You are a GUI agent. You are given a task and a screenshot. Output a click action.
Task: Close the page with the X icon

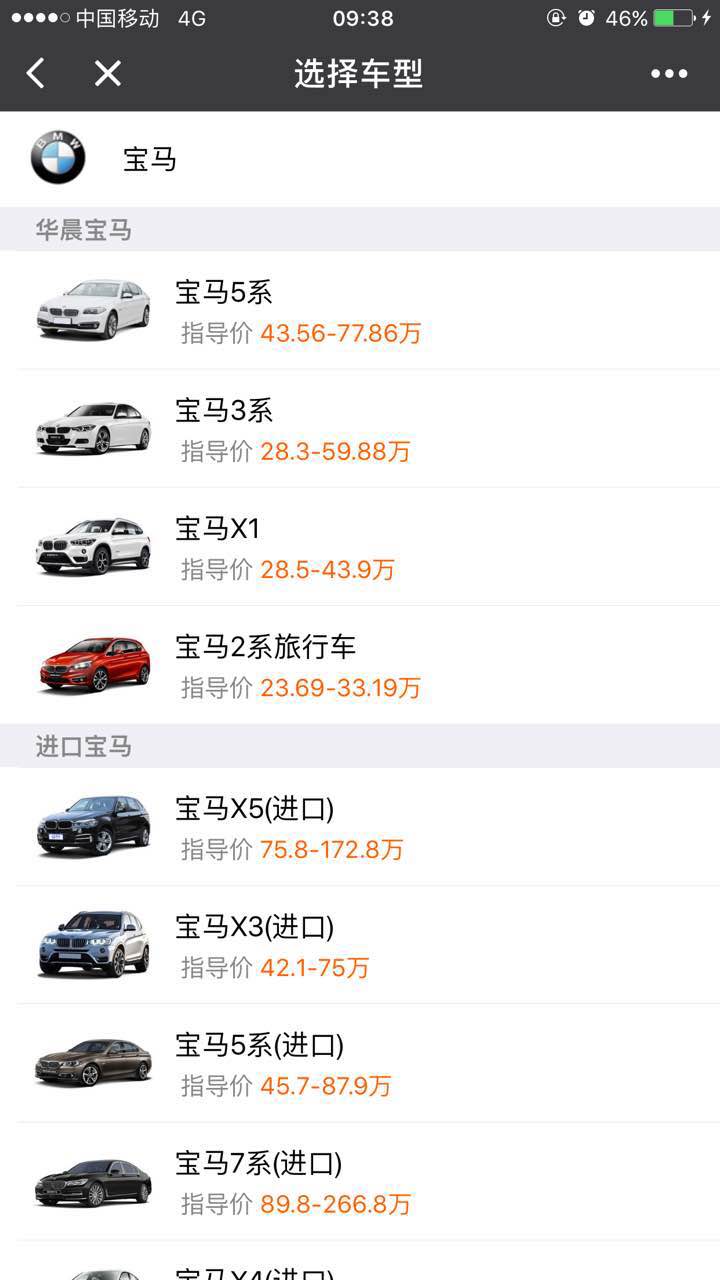107,73
